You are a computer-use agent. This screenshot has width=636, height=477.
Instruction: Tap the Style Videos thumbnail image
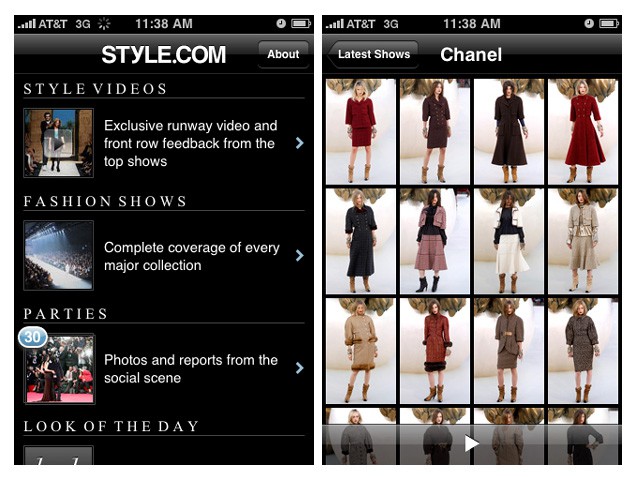[x=58, y=144]
